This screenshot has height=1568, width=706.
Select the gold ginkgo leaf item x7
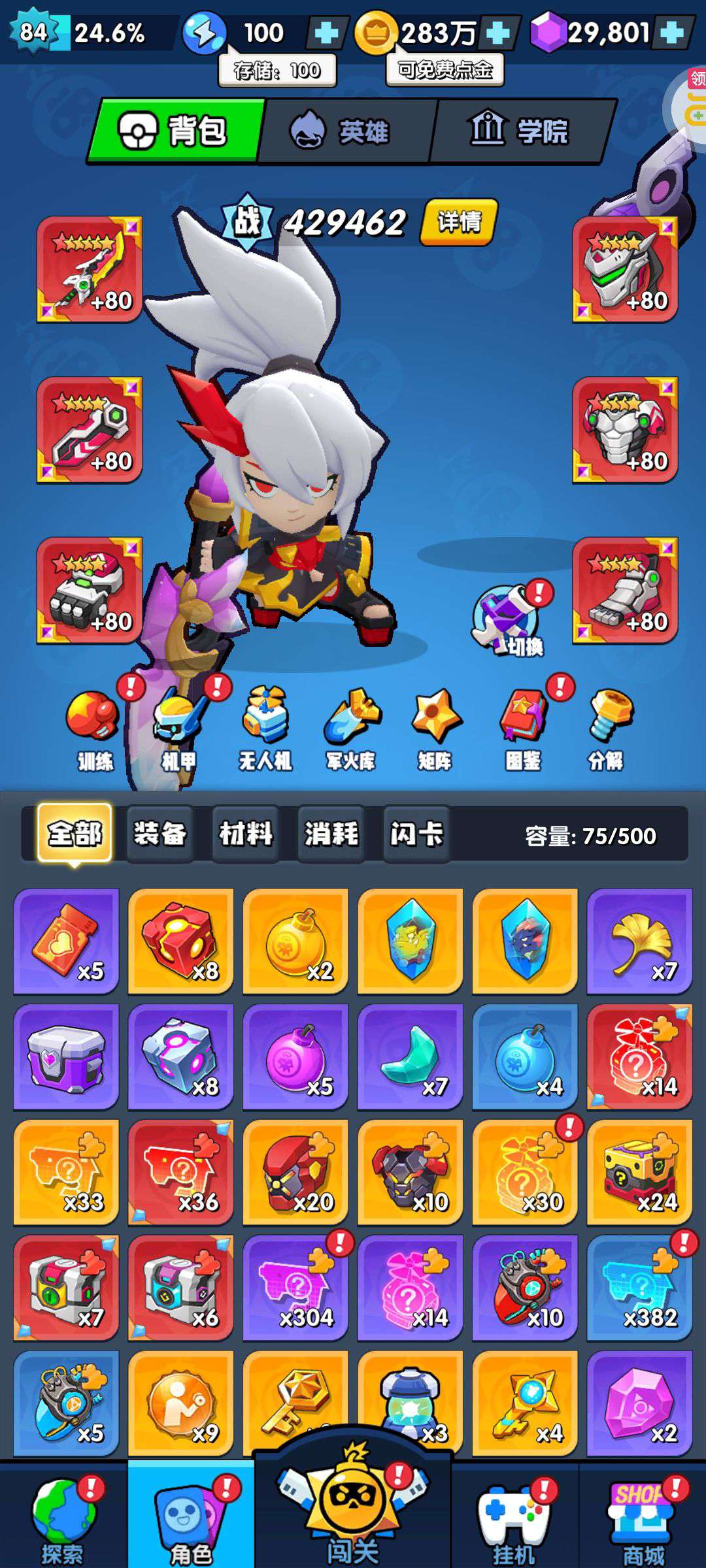(639, 941)
